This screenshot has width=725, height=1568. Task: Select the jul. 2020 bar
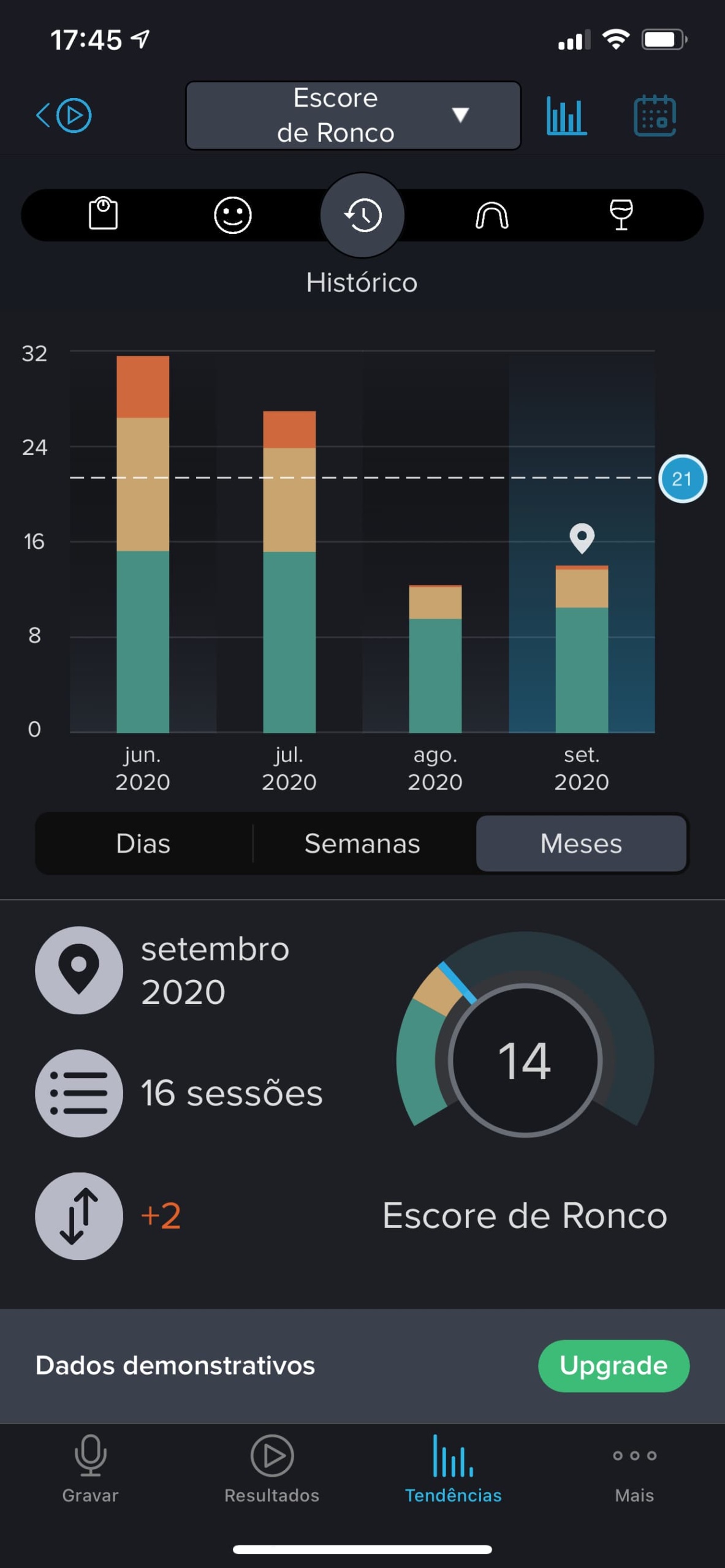click(x=289, y=571)
